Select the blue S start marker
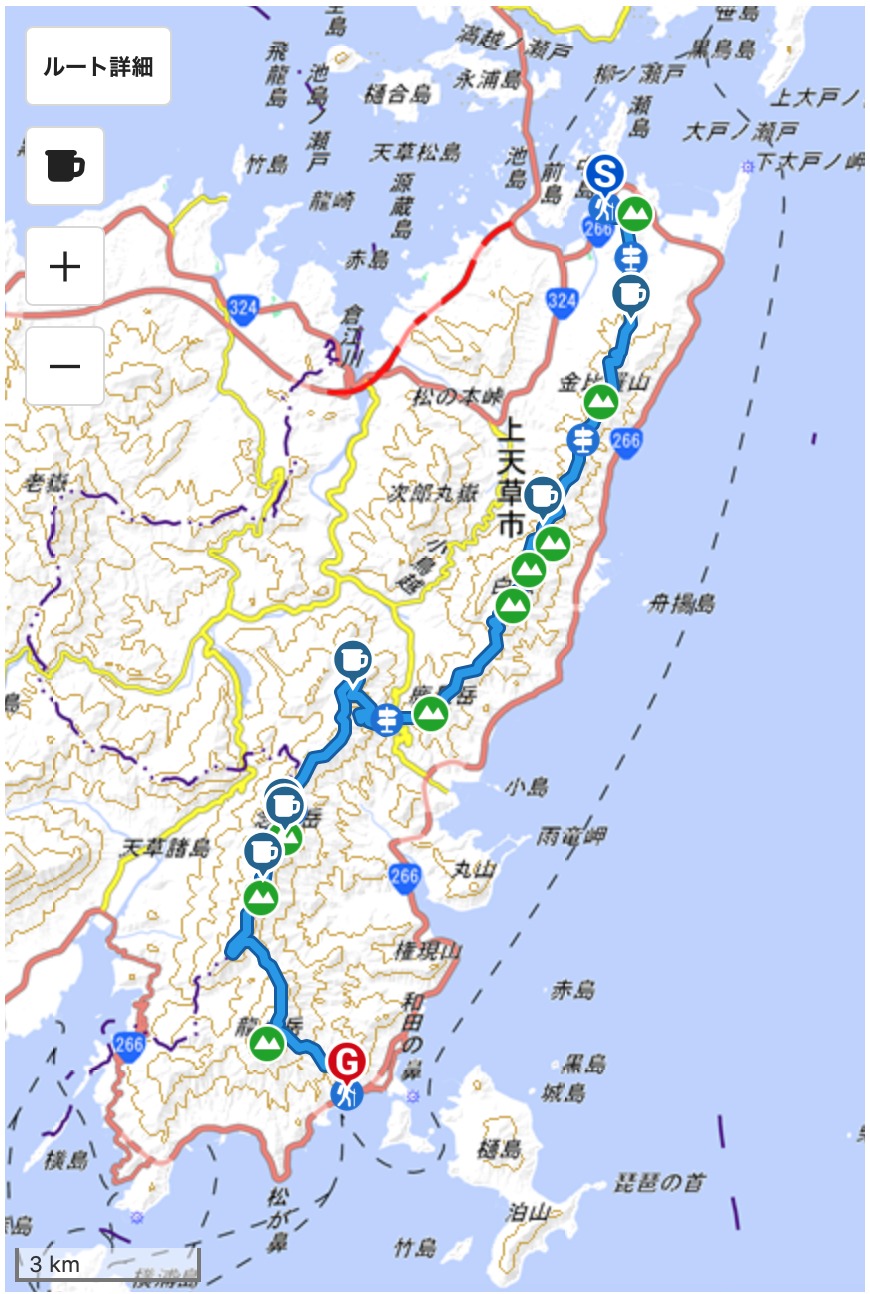Viewport: 870px width, 1294px height. (605, 173)
